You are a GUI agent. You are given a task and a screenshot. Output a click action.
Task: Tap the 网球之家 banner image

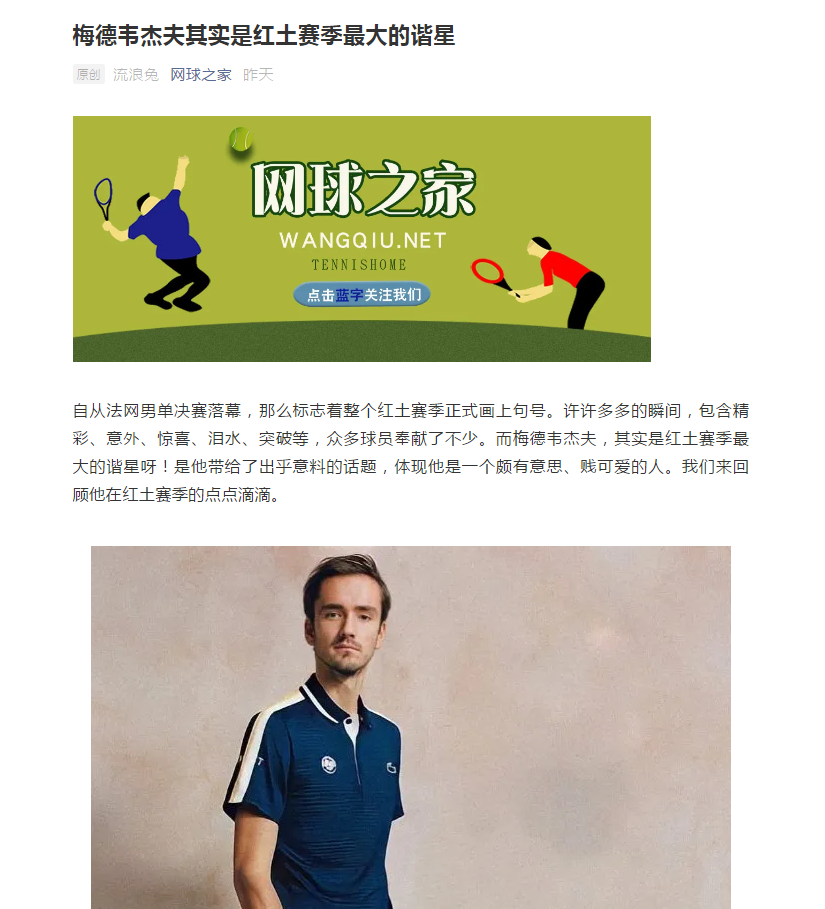tap(361, 238)
